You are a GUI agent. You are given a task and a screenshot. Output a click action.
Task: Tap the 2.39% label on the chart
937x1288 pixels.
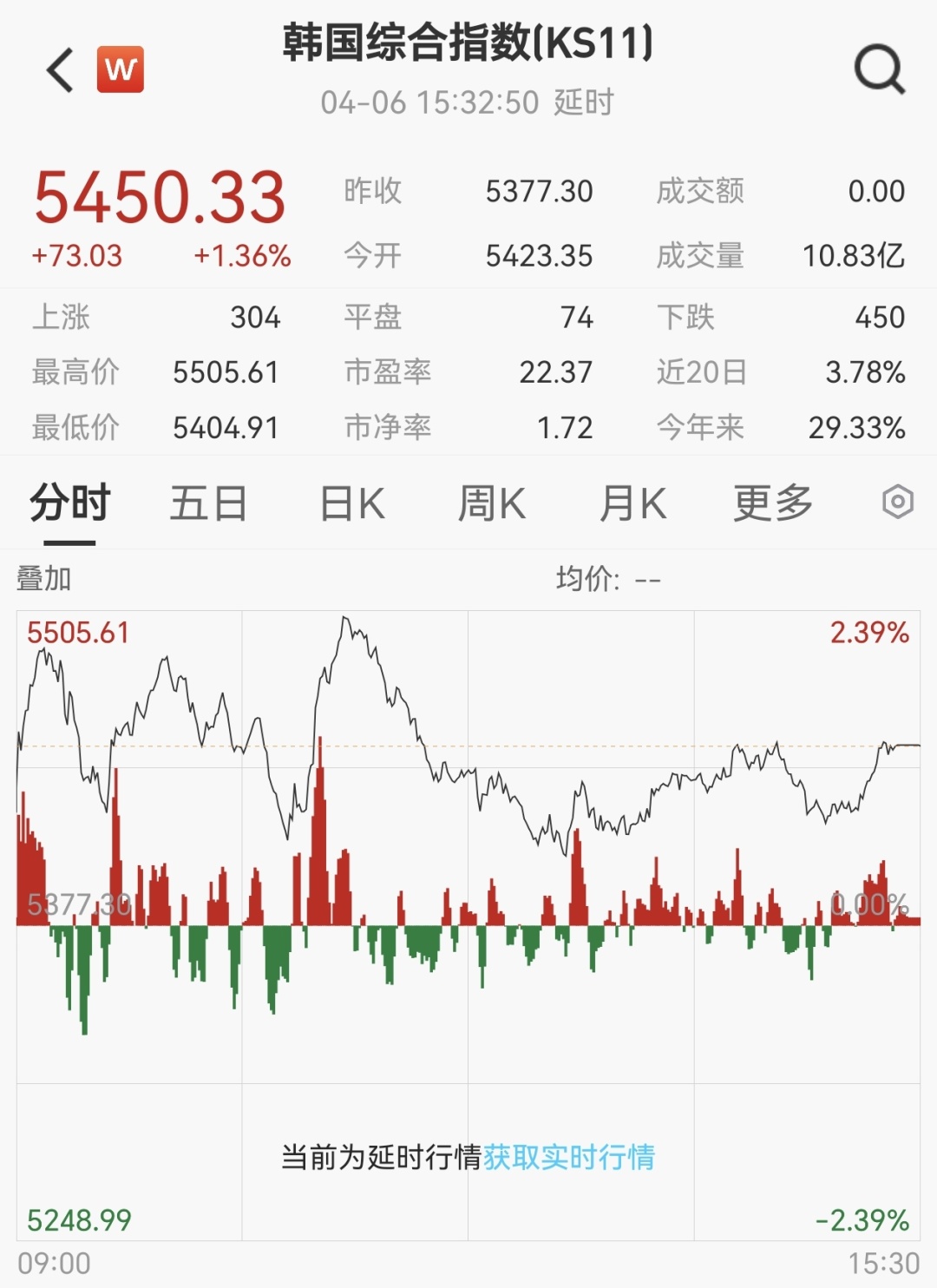pos(872,635)
